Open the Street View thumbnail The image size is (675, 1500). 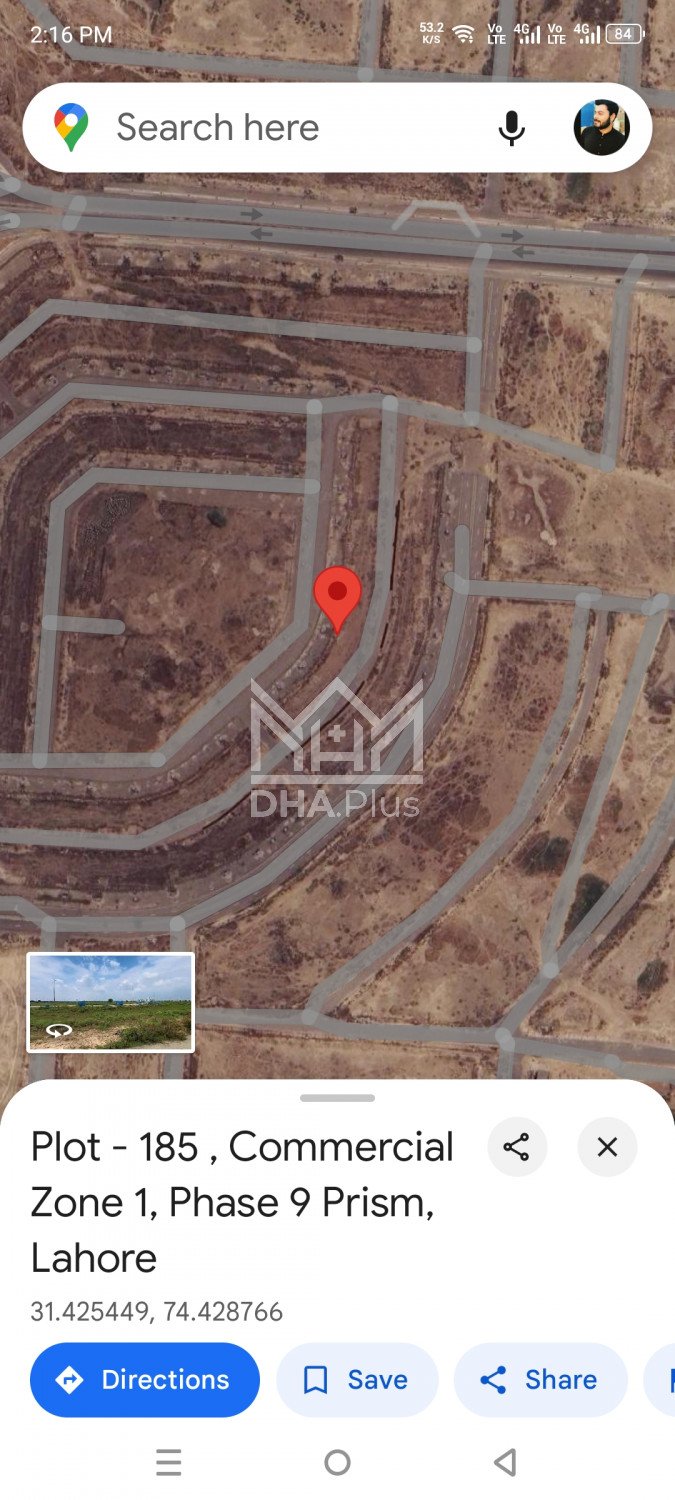click(111, 1002)
